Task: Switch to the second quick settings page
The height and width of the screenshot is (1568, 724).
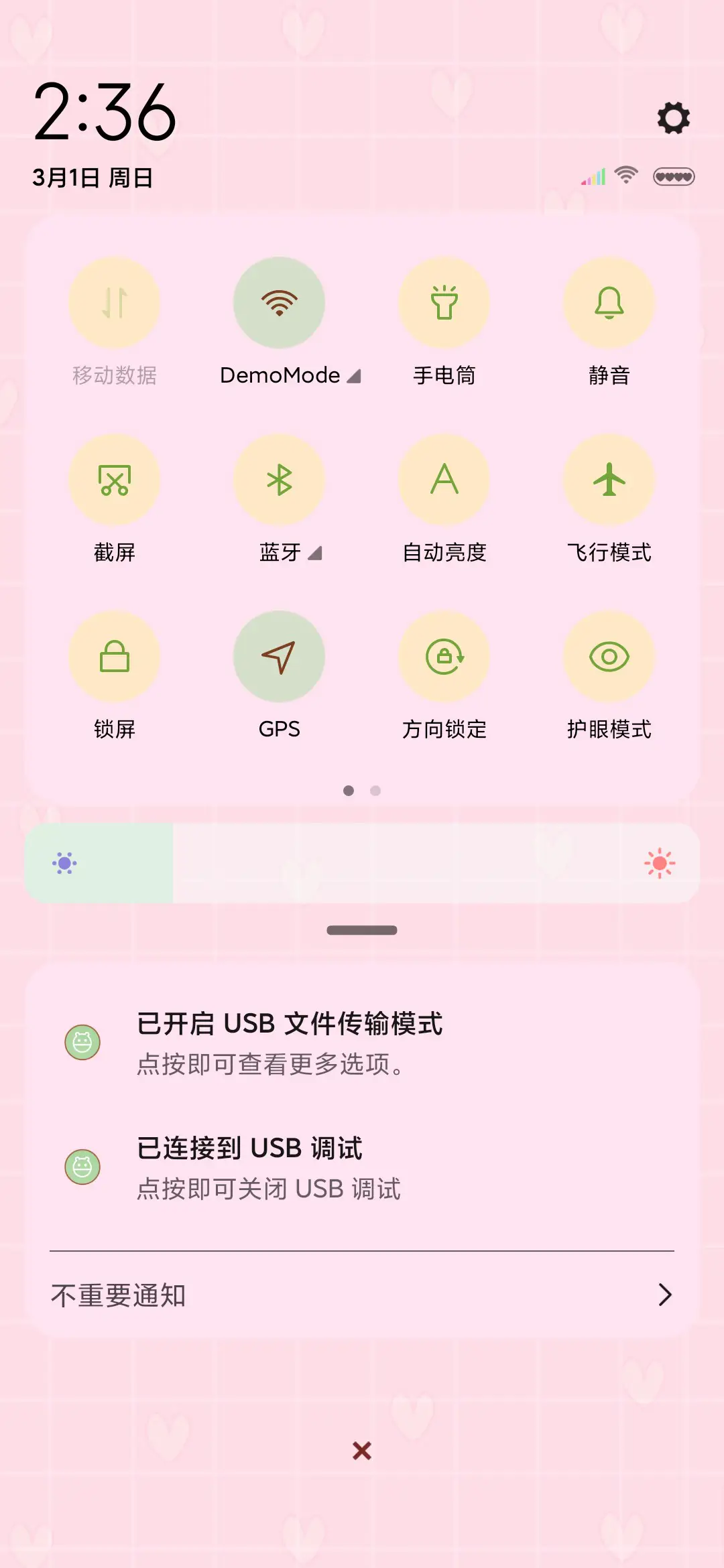Action: (x=375, y=791)
